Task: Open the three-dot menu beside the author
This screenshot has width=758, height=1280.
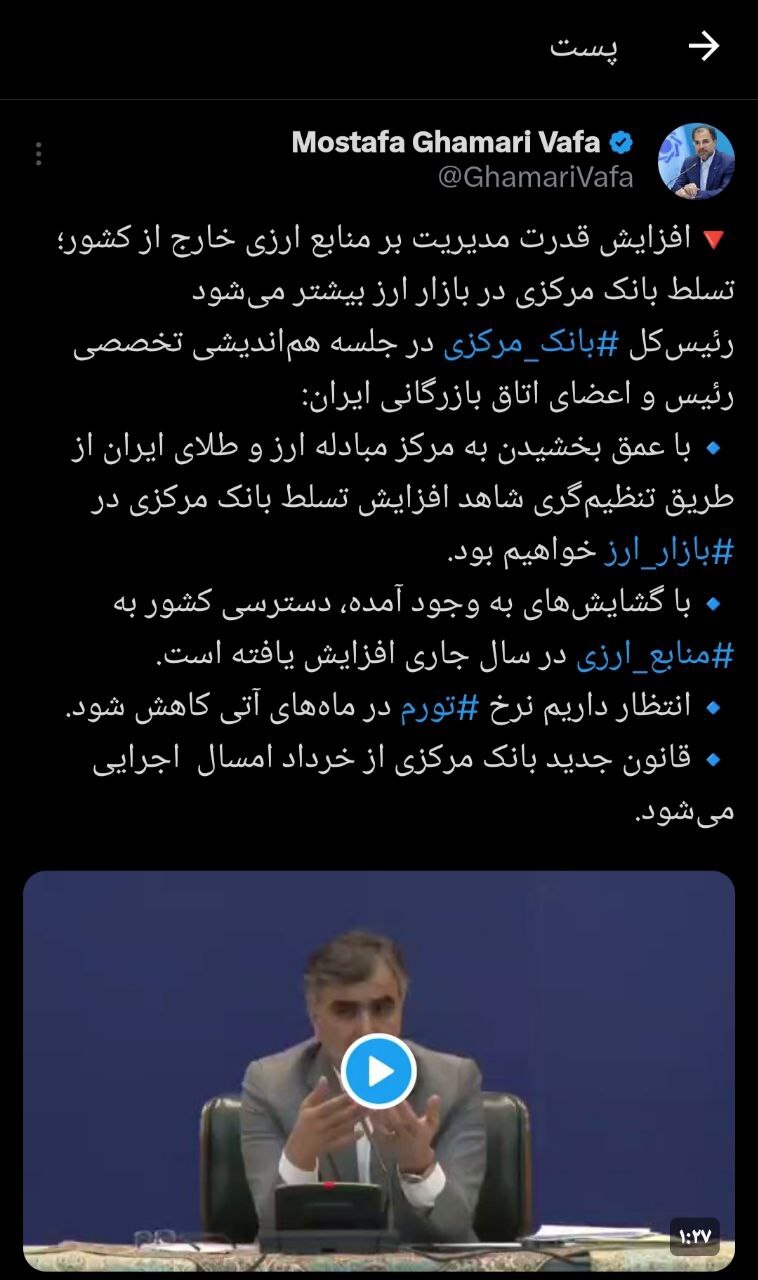Action: pyautogui.click(x=40, y=152)
